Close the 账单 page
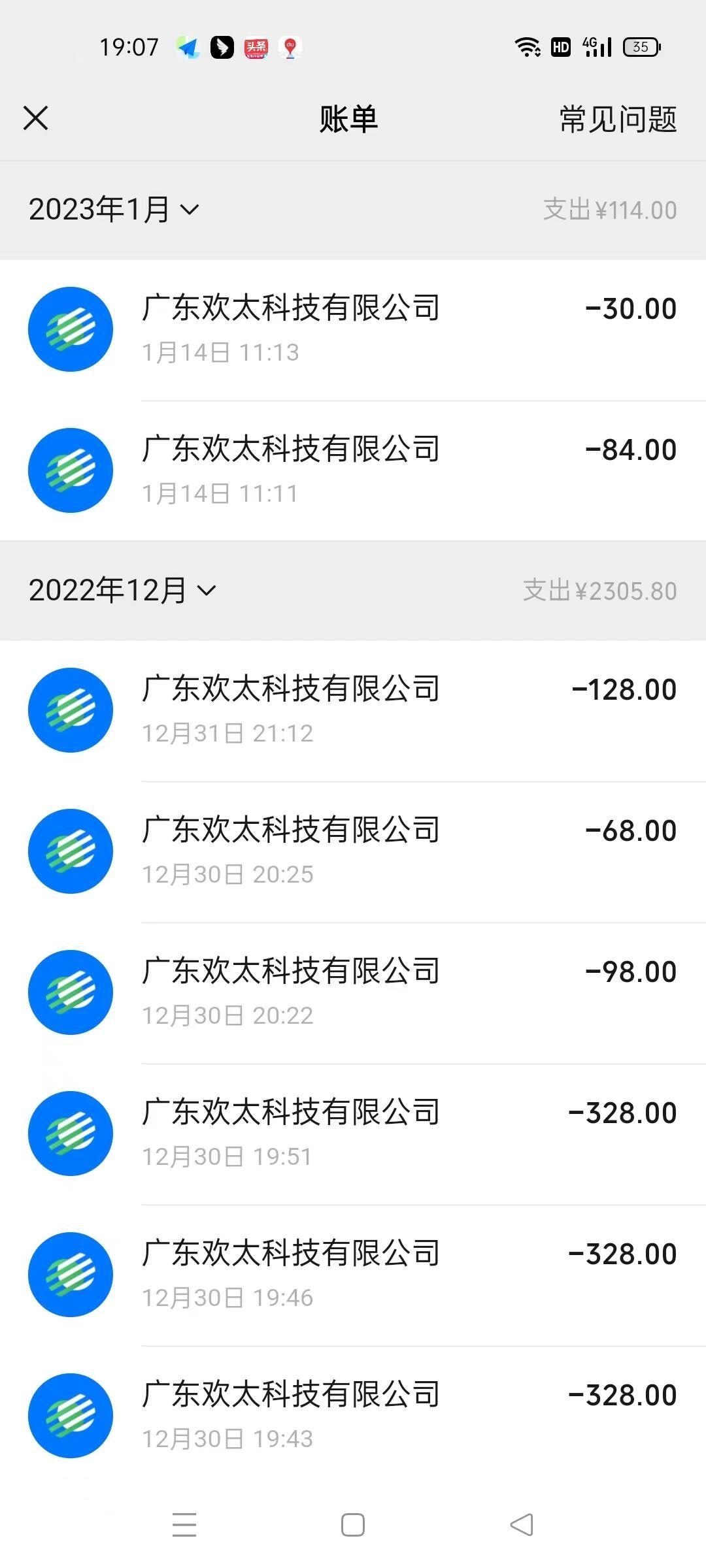706x1568 pixels. (x=35, y=118)
